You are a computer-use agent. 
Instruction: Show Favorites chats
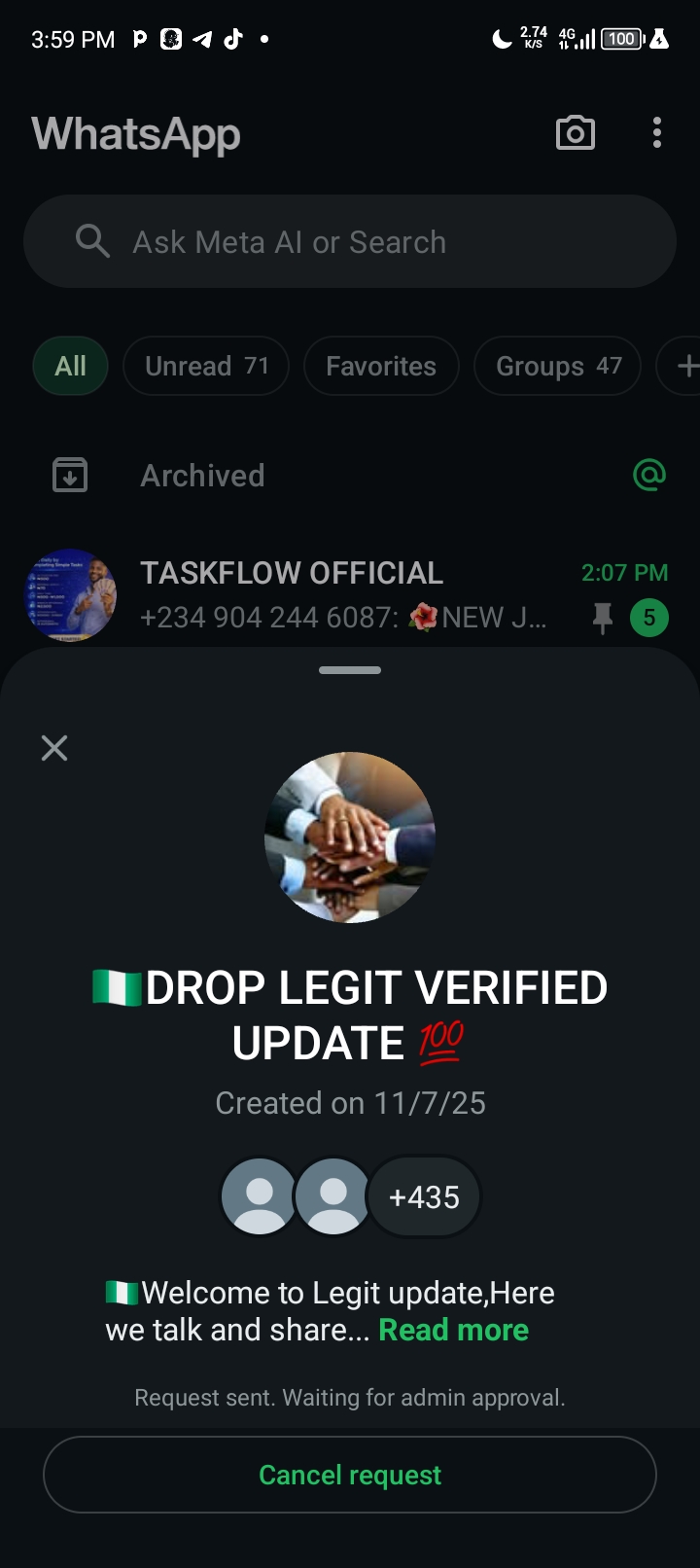(x=381, y=366)
